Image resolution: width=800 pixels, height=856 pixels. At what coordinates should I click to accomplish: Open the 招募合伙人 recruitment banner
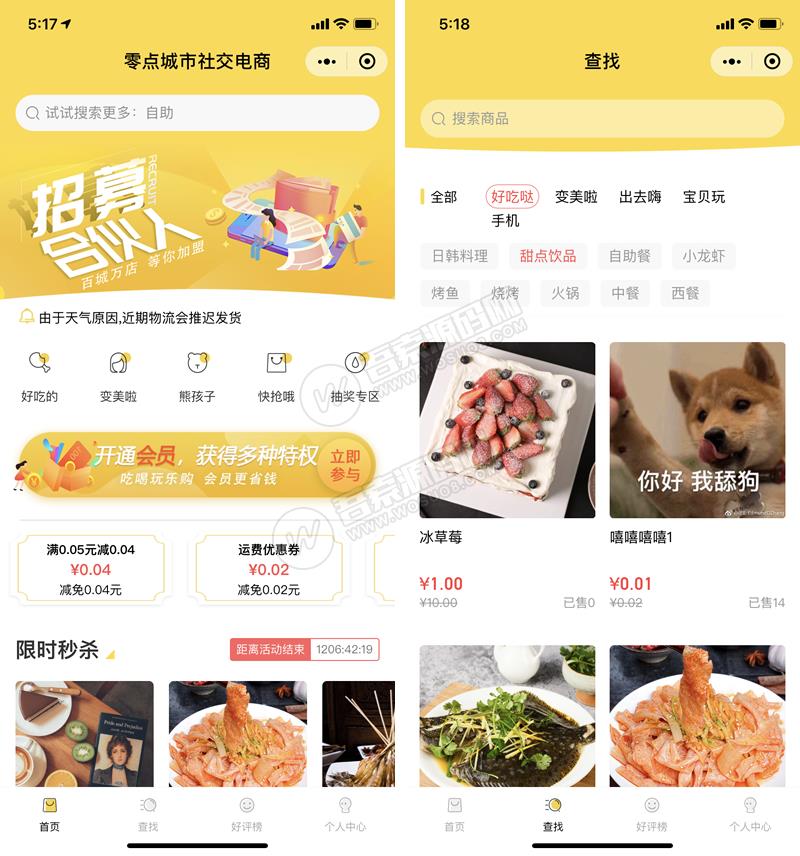pos(197,222)
